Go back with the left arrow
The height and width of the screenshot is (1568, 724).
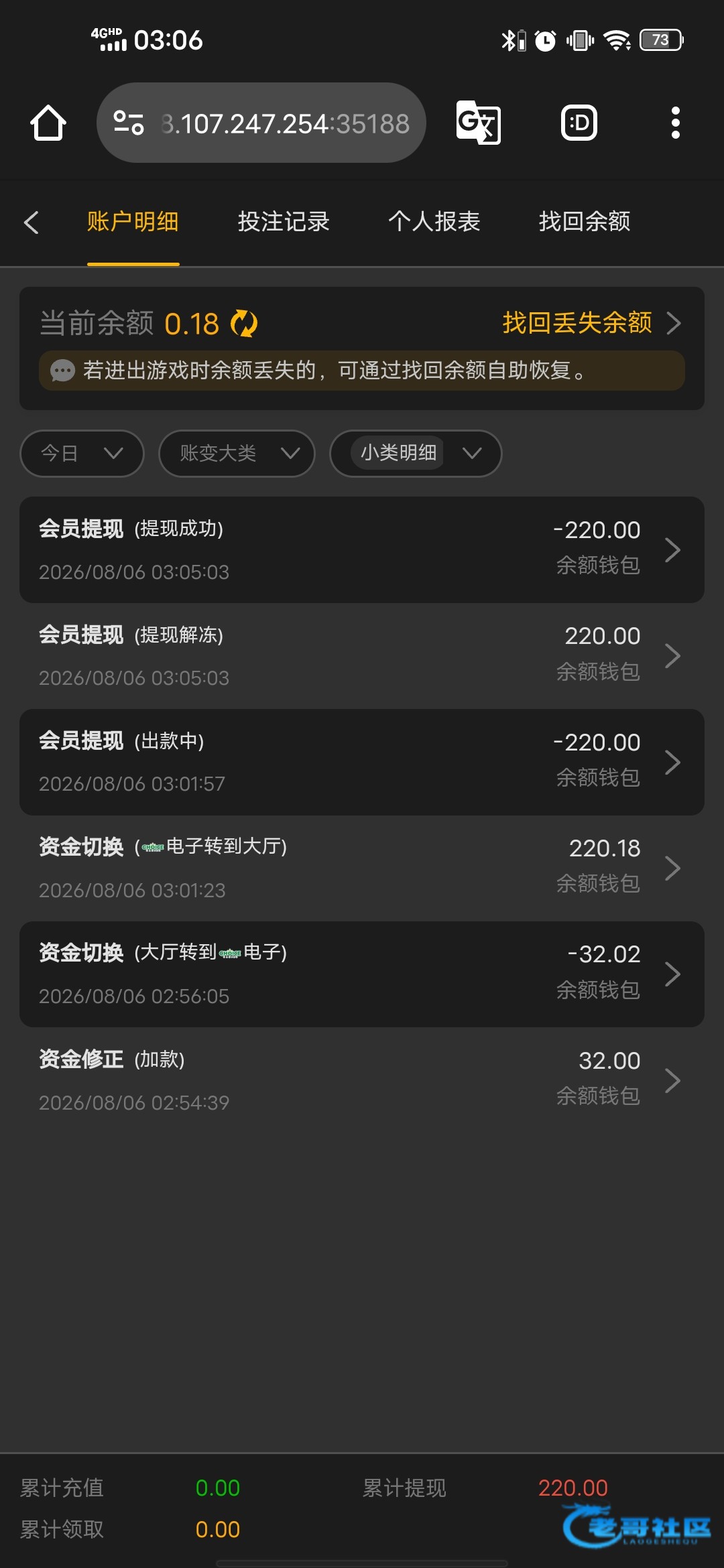(32, 222)
